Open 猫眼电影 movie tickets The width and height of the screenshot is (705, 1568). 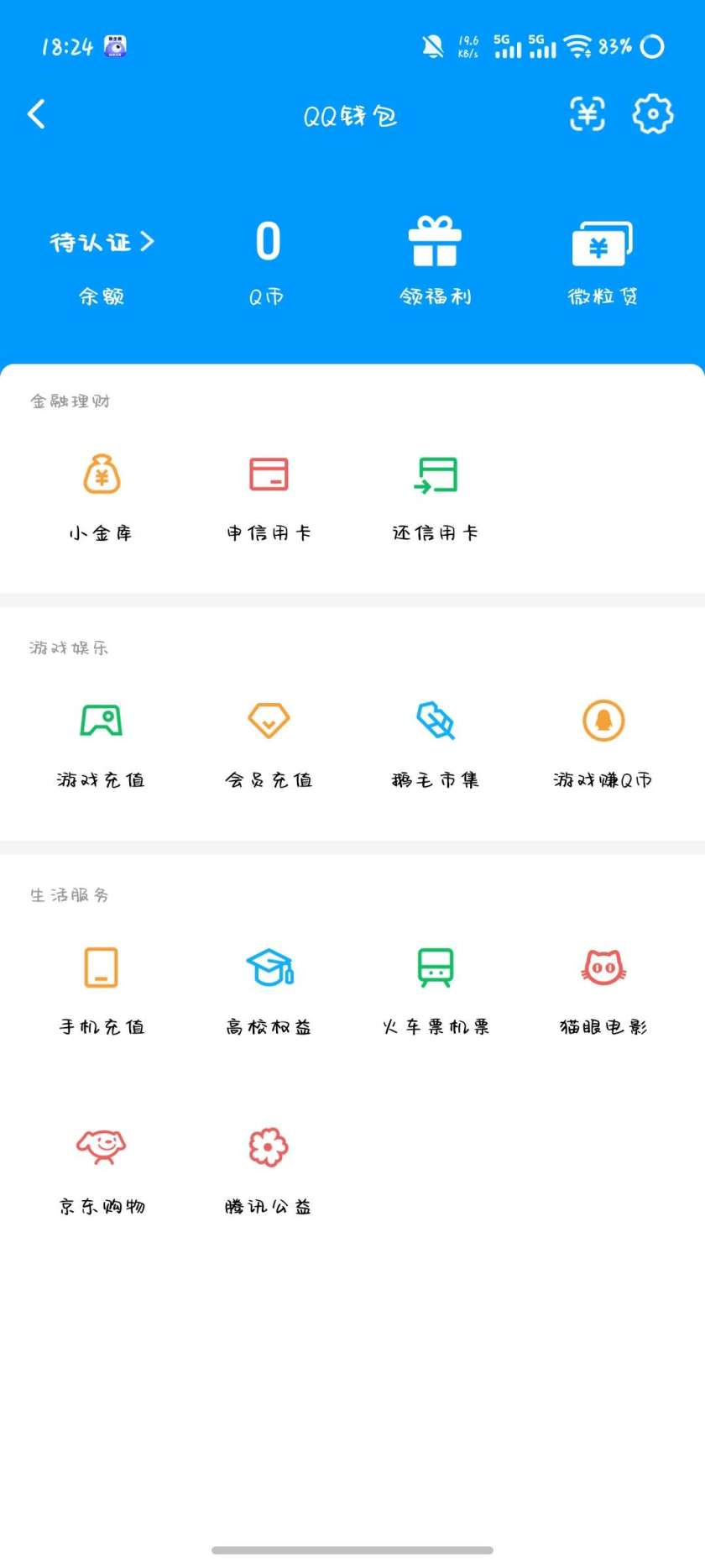(x=603, y=989)
